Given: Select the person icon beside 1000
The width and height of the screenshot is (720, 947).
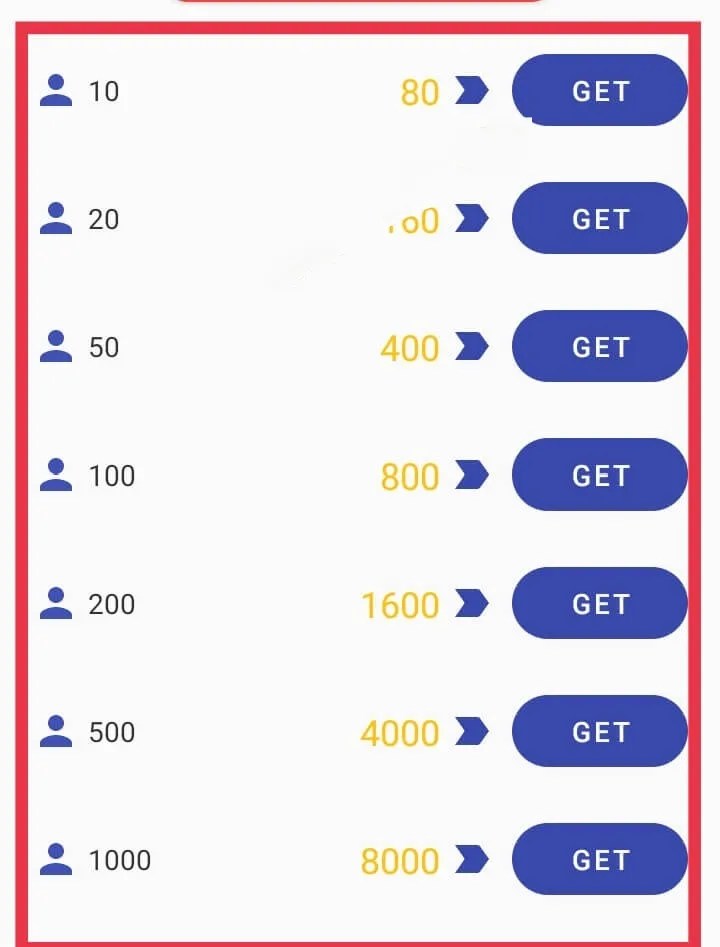Looking at the screenshot, I should point(55,859).
